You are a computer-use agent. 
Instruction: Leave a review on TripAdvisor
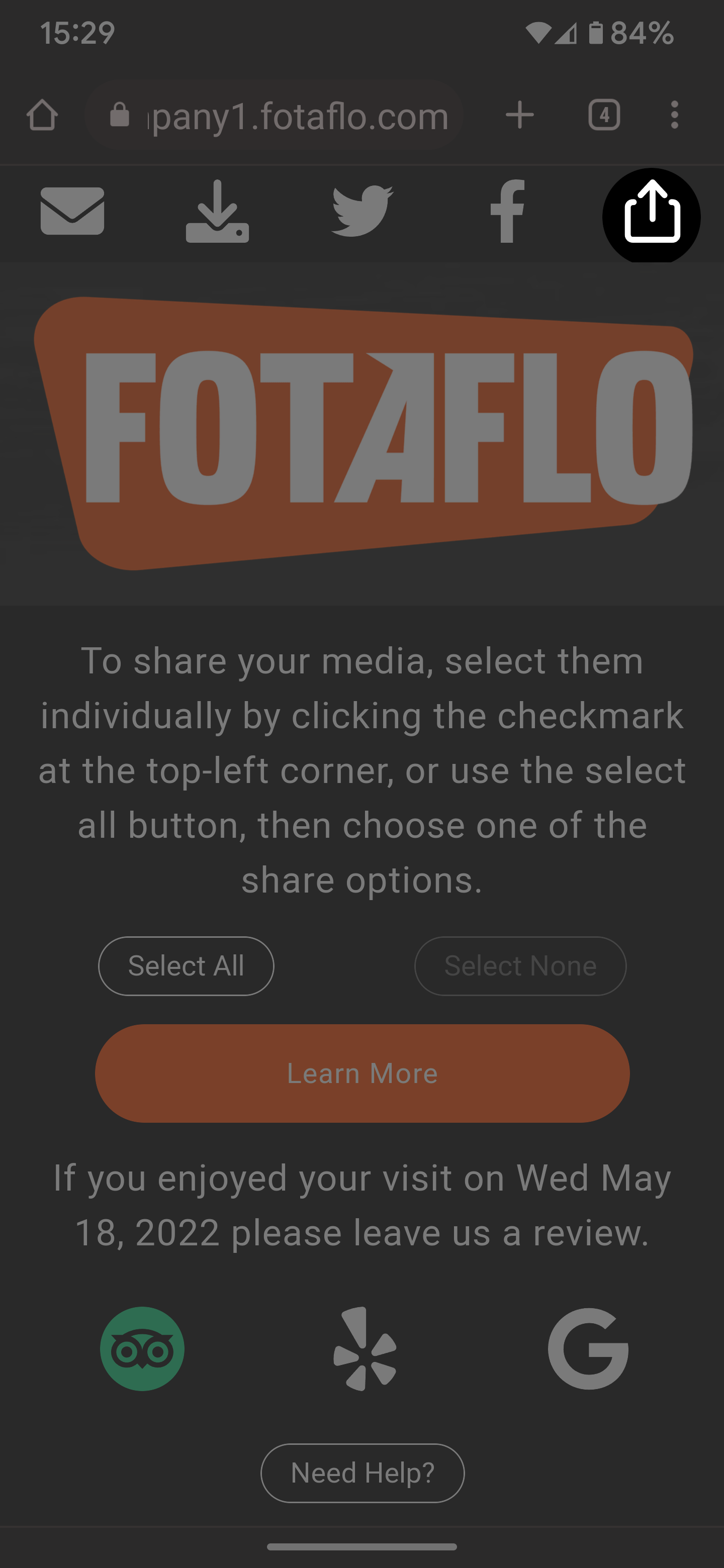click(142, 1348)
